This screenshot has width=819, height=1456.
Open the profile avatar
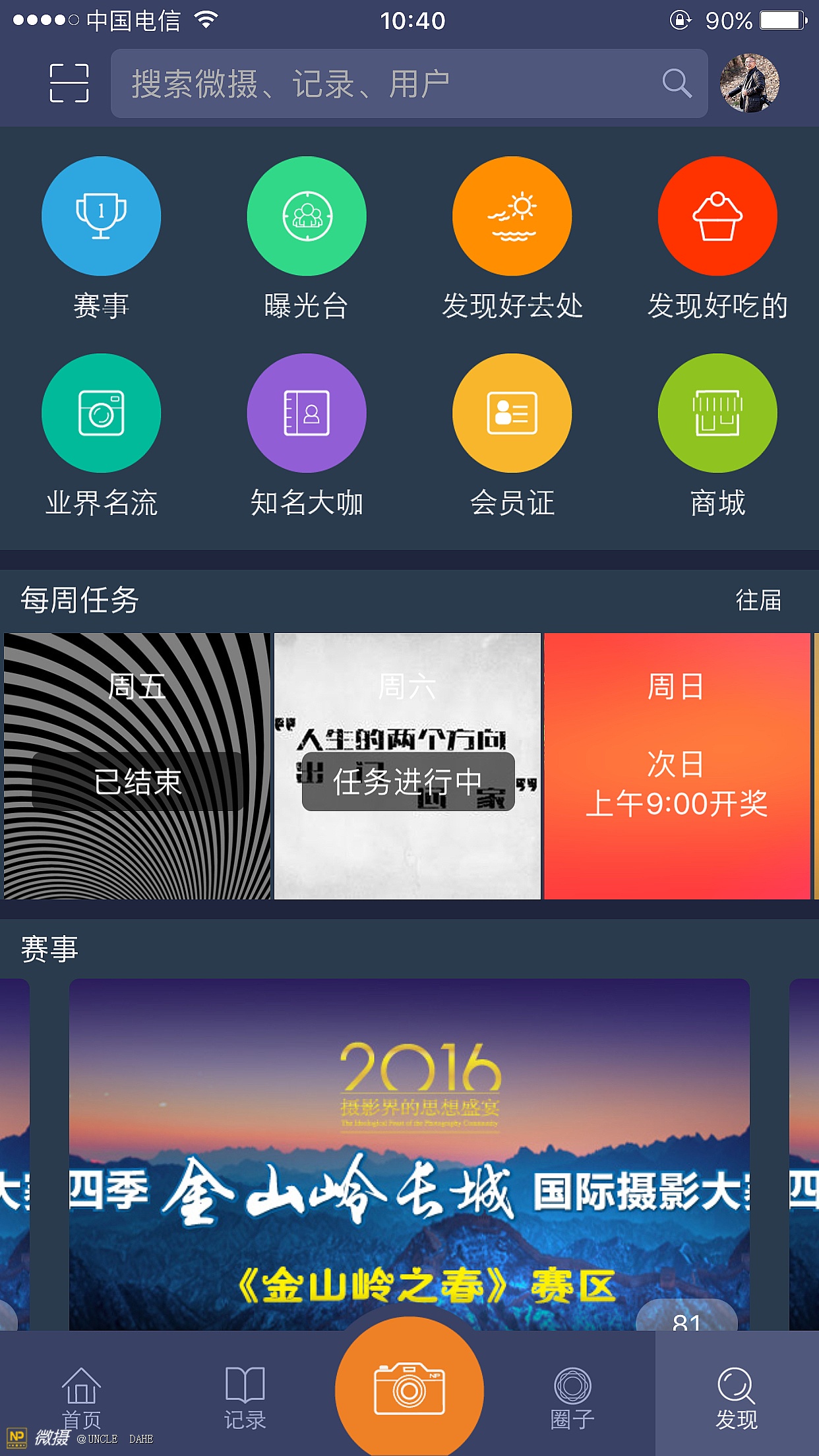coord(750,83)
